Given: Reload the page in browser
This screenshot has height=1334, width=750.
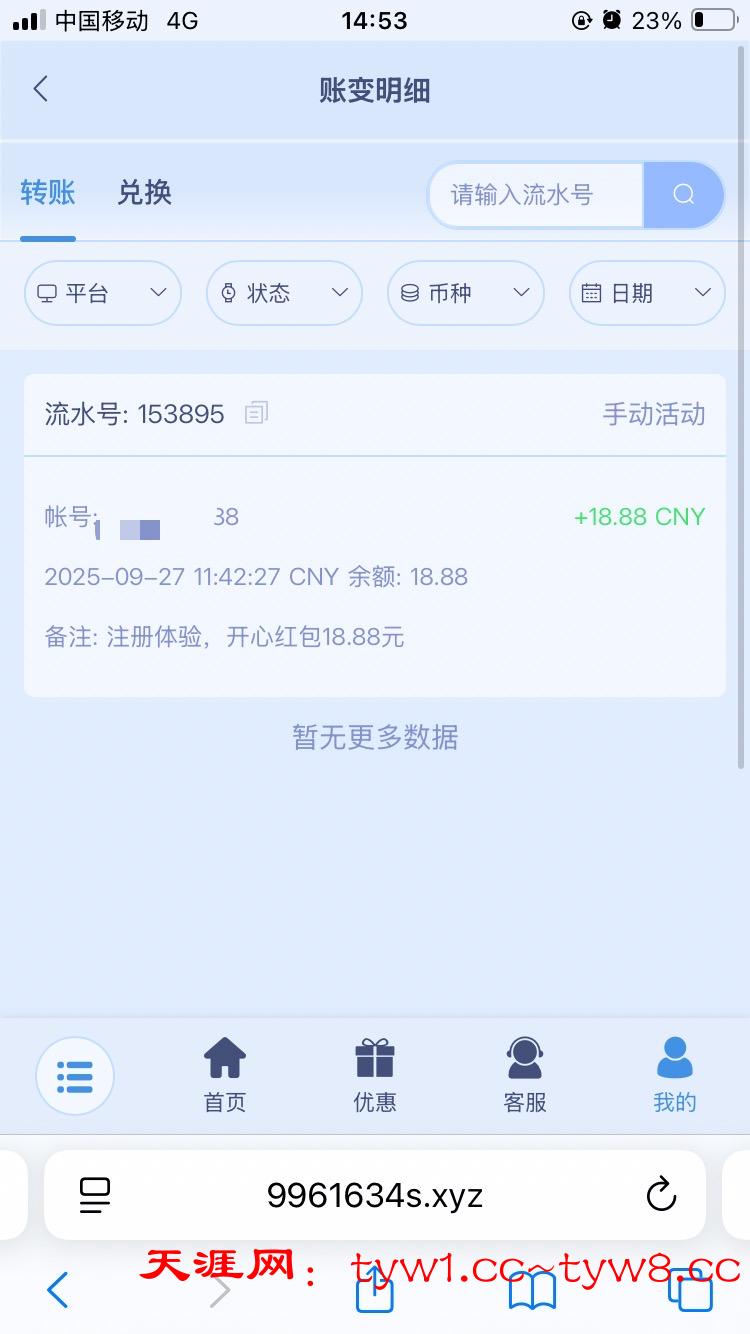Looking at the screenshot, I should 661,1195.
